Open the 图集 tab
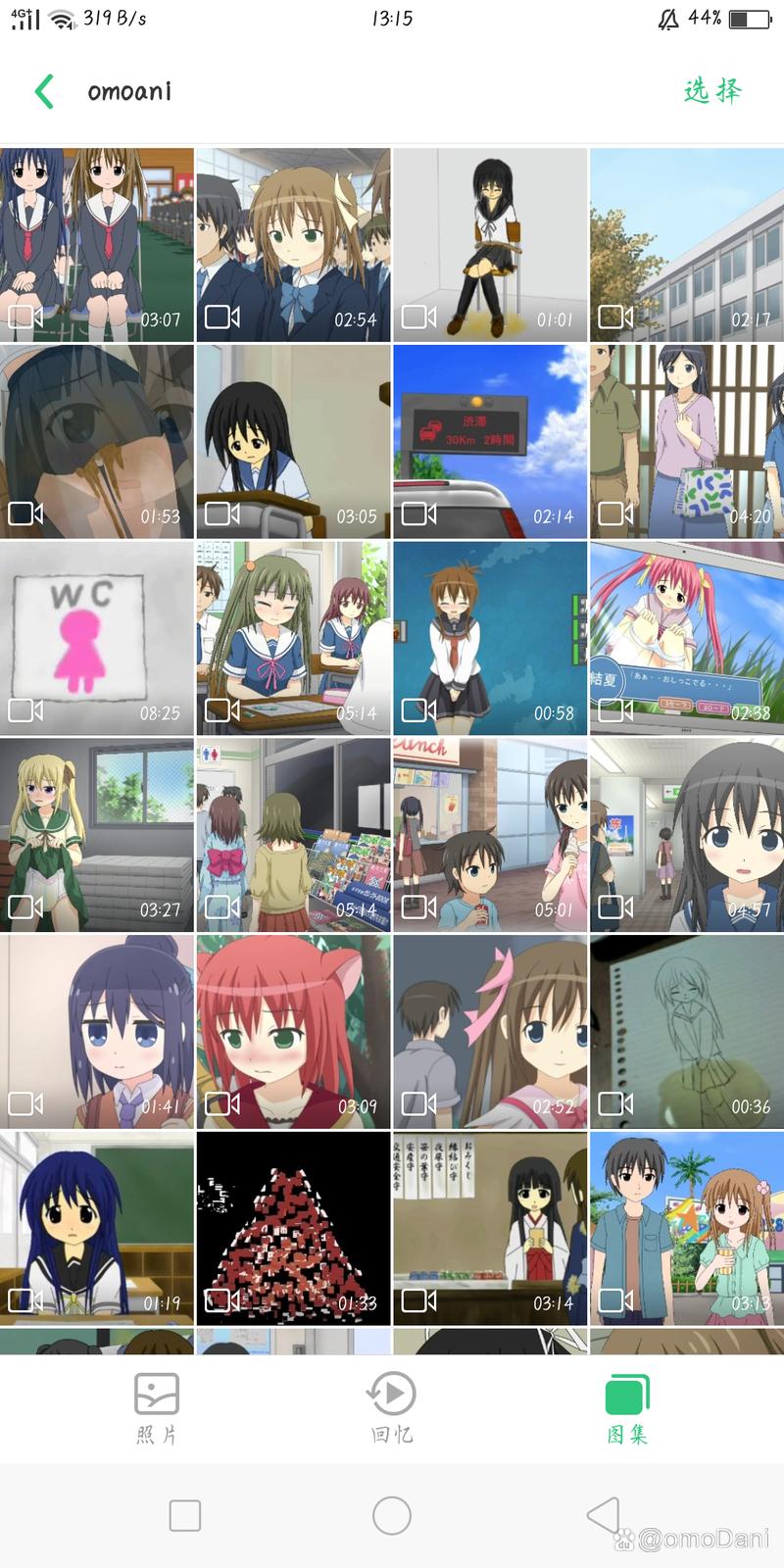784x1568 pixels. (x=627, y=1408)
